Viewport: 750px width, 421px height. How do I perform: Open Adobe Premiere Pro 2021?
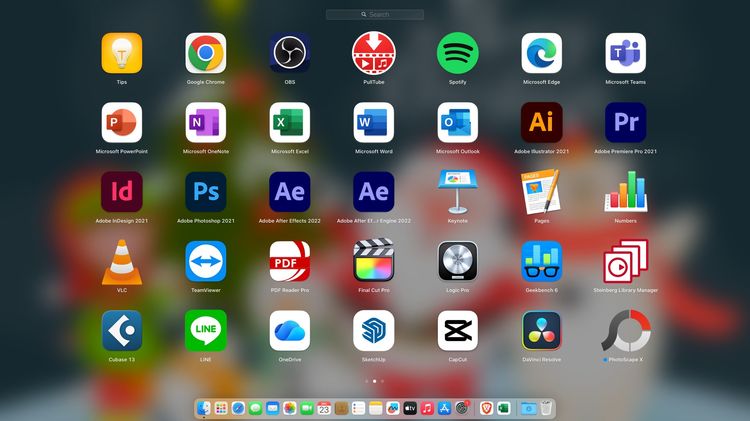point(625,122)
